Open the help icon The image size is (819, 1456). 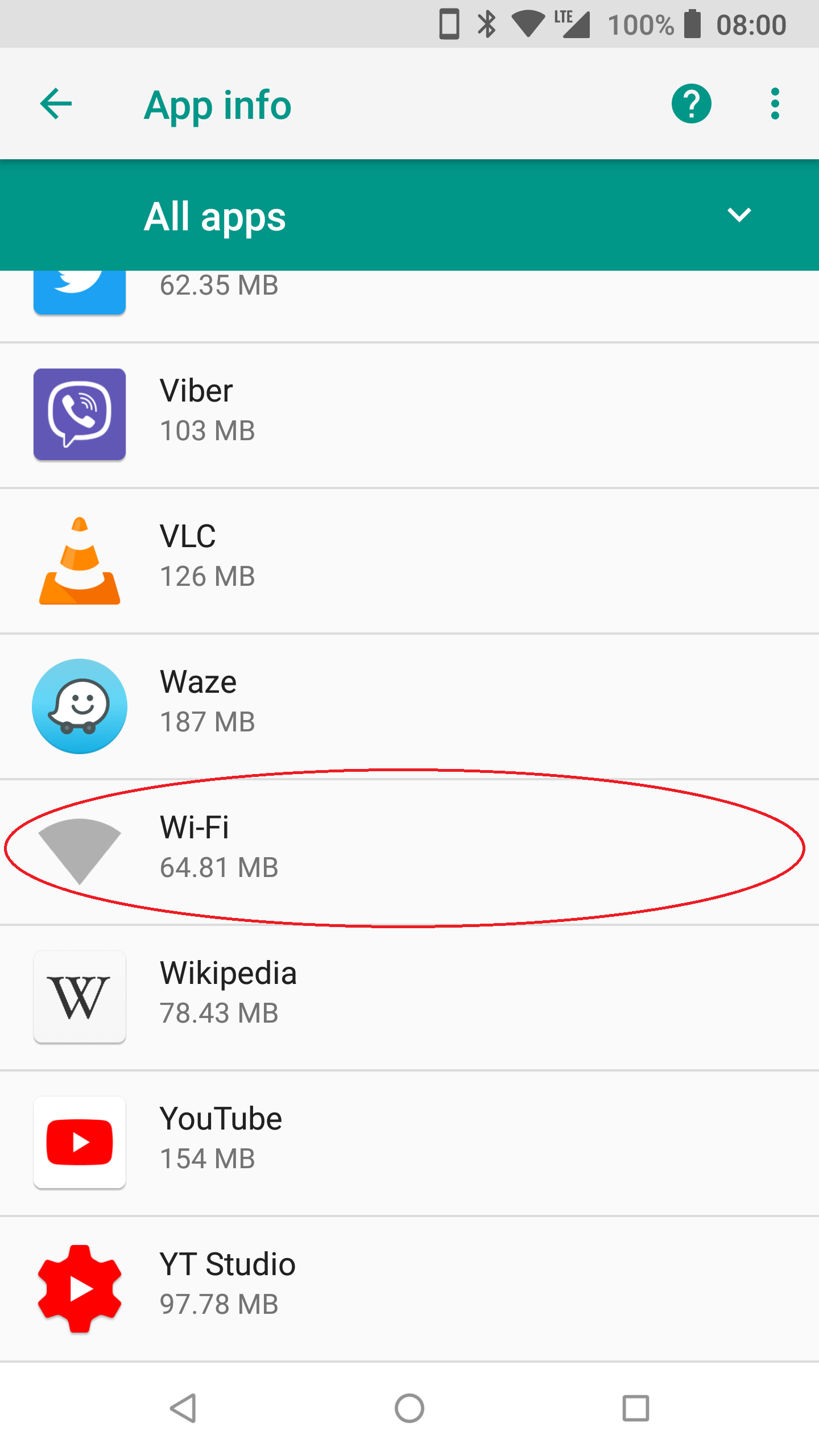pos(691,104)
